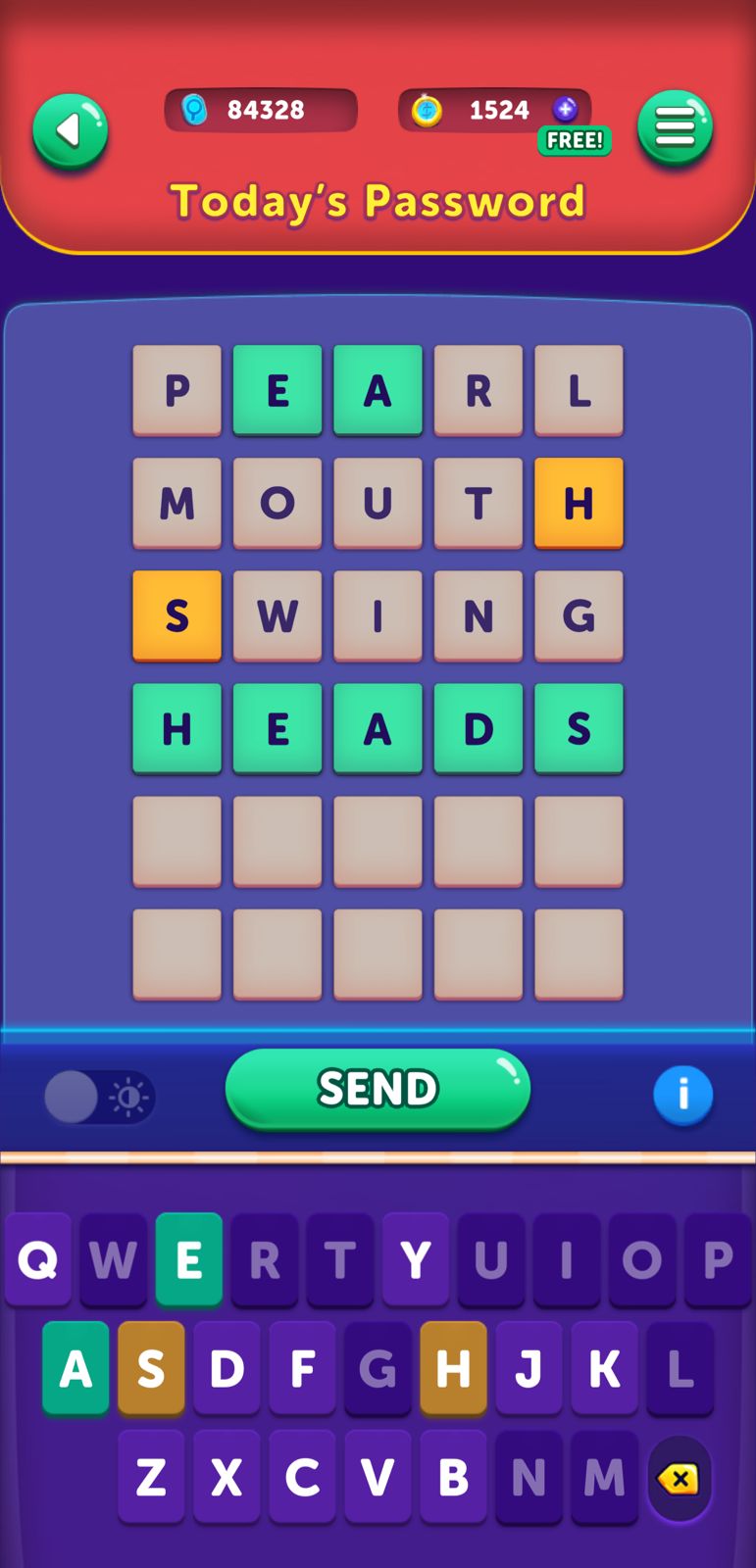
Task: Type the letter K on the keyboard
Action: pyautogui.click(x=604, y=1368)
